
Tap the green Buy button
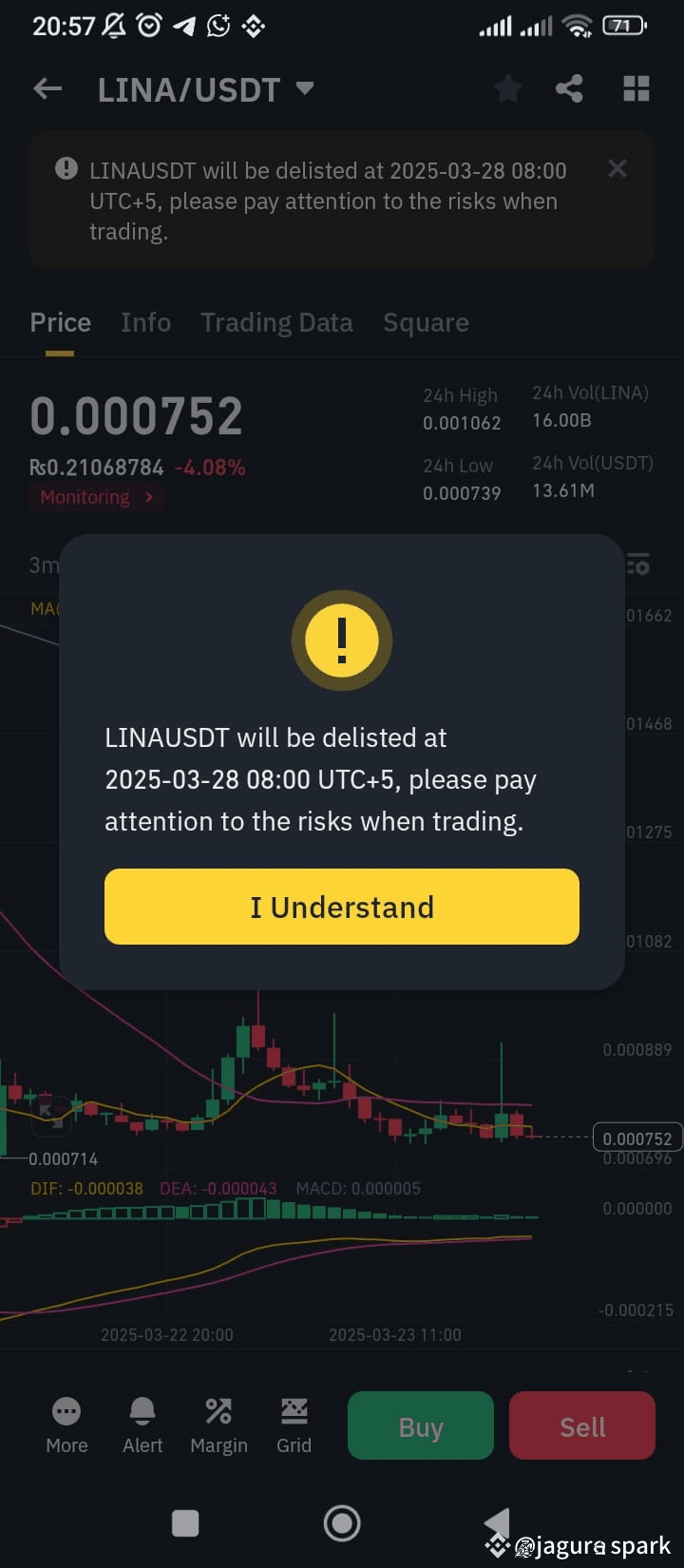[420, 1425]
